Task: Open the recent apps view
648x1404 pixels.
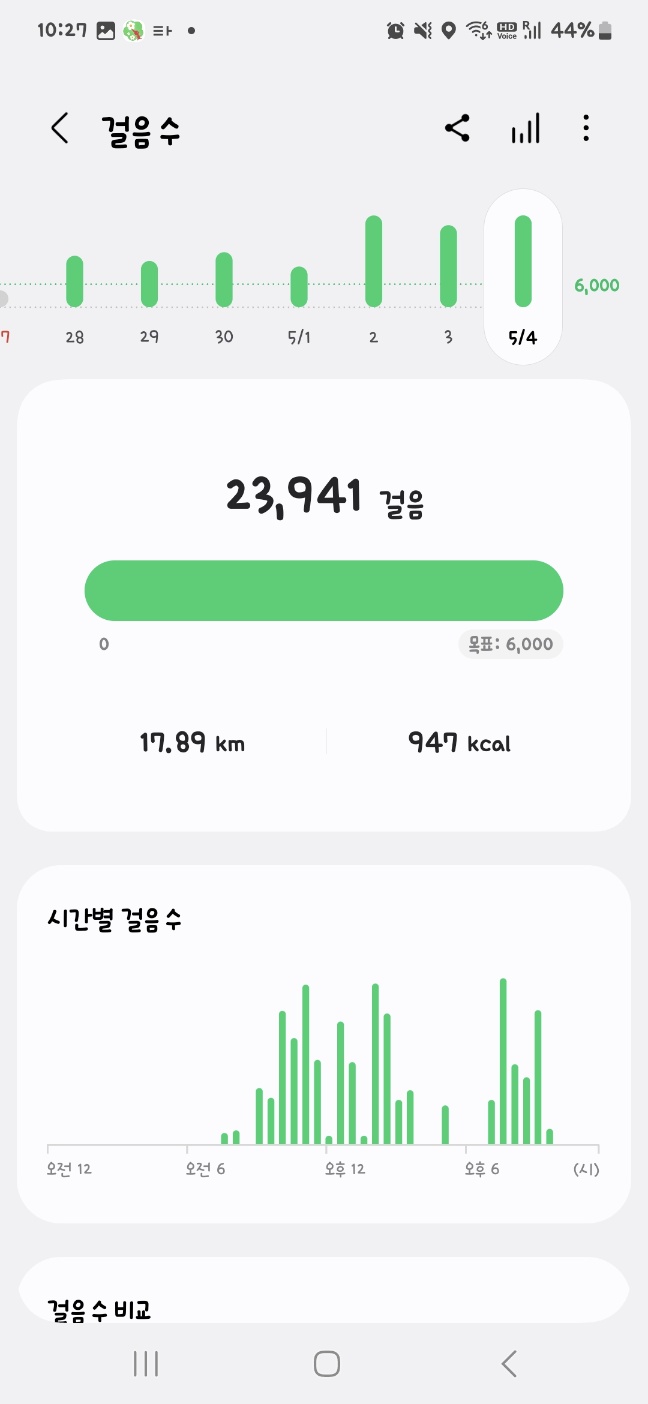Action: [146, 1363]
